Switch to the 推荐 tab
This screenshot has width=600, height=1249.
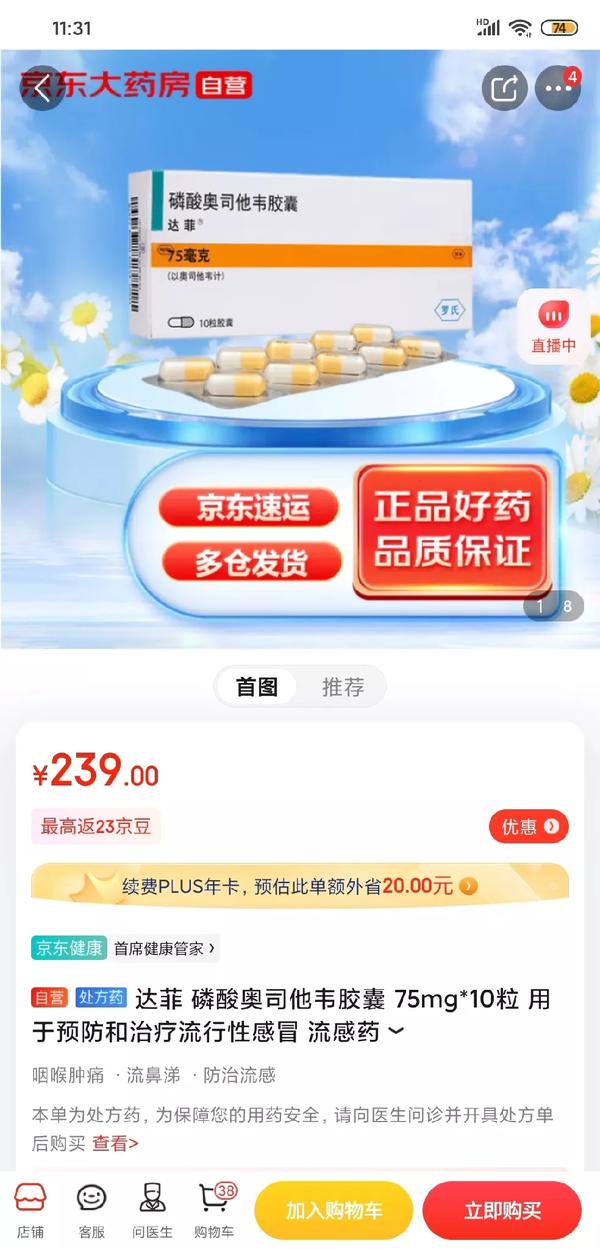342,687
